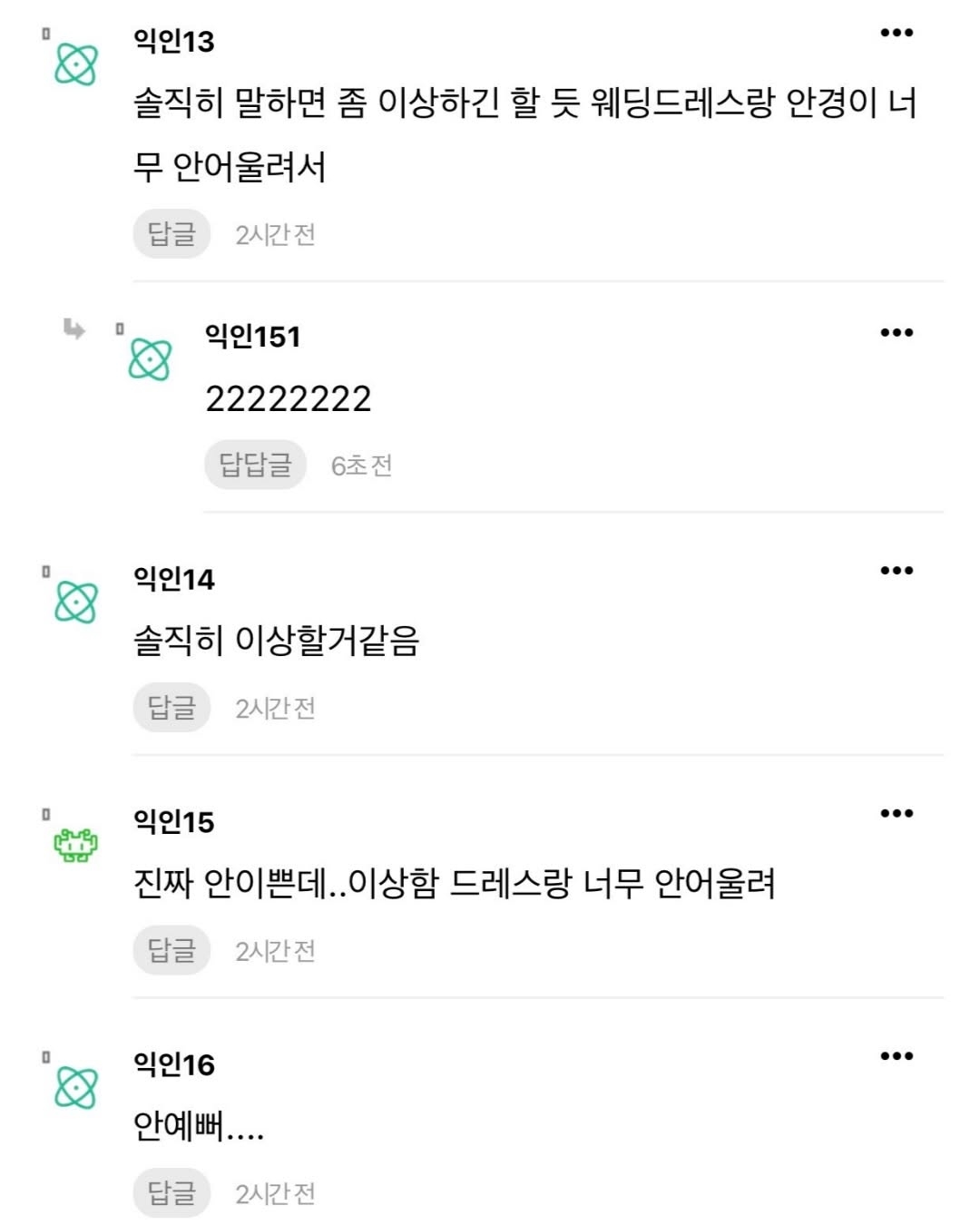Open the three-dot menu on 익인15's comment

pos(896,814)
